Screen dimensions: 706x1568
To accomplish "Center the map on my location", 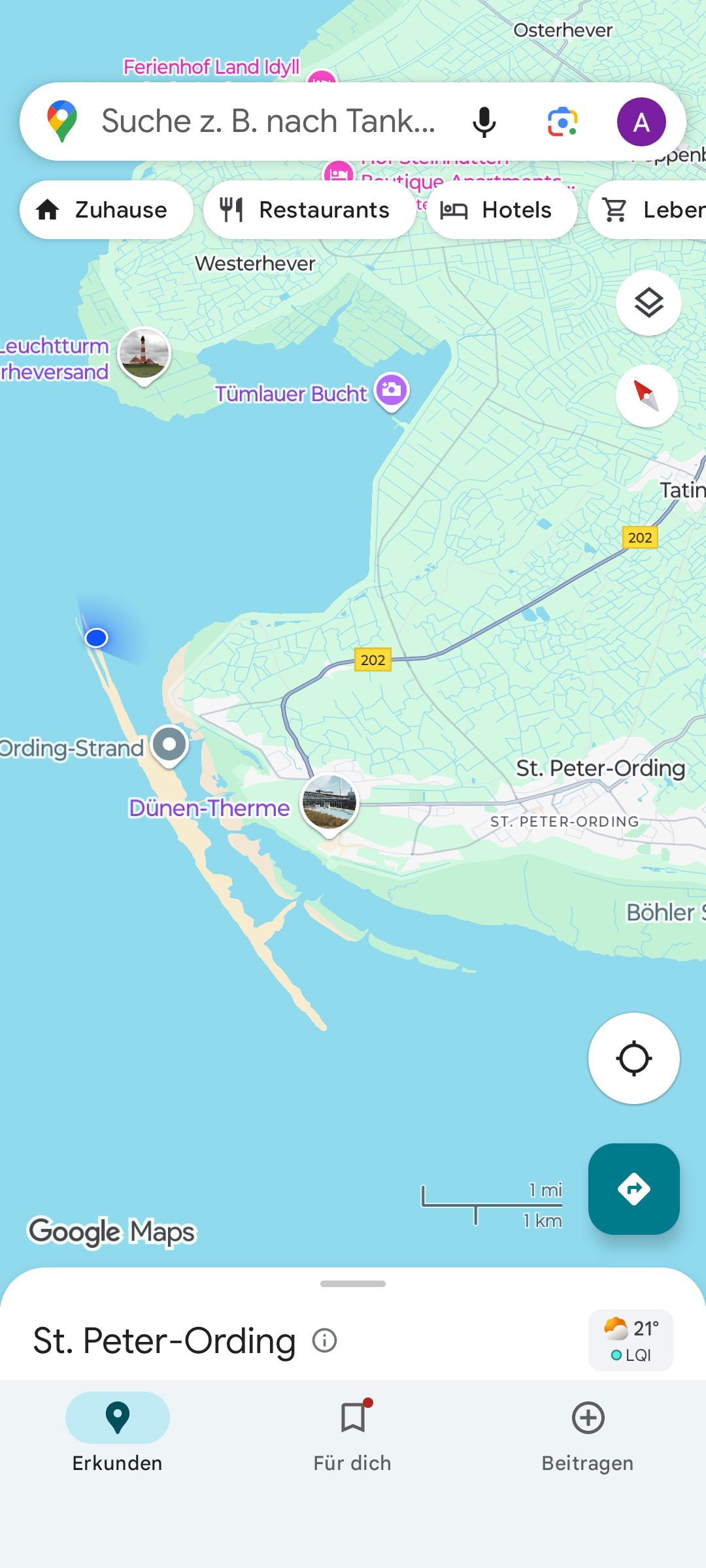I will coord(633,1058).
